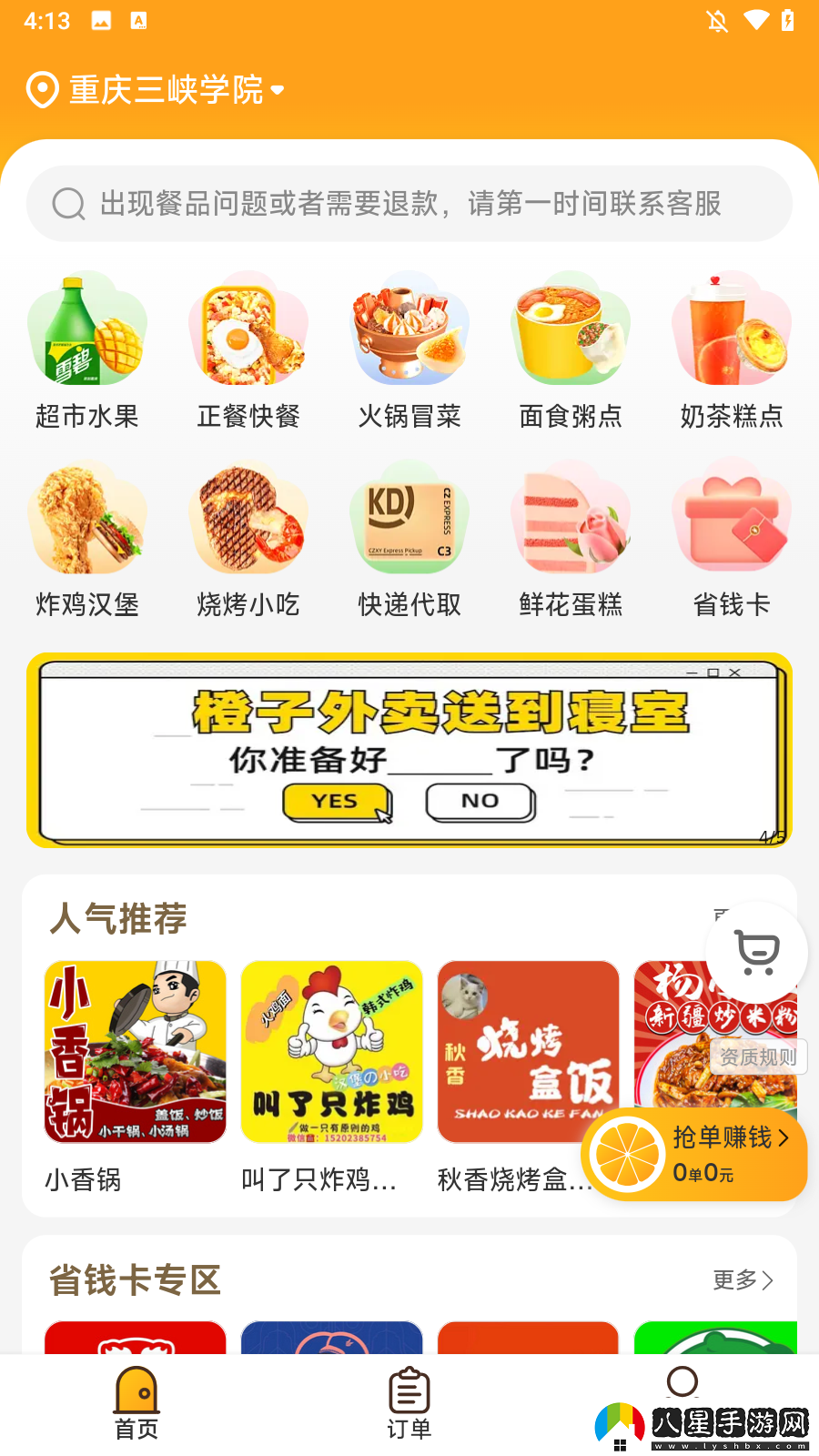Tap the search box at the top
Viewport: 819px width, 1456px height.
pos(409,204)
